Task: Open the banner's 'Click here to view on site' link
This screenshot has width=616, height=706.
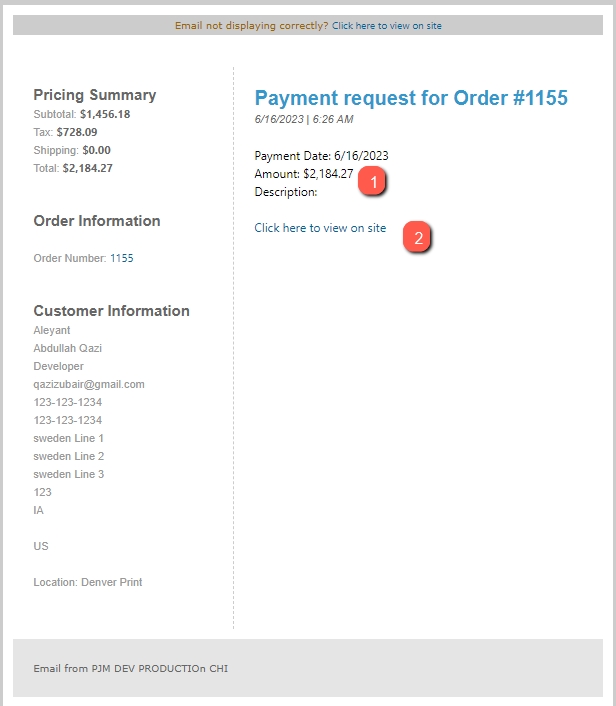Action: [x=386, y=26]
